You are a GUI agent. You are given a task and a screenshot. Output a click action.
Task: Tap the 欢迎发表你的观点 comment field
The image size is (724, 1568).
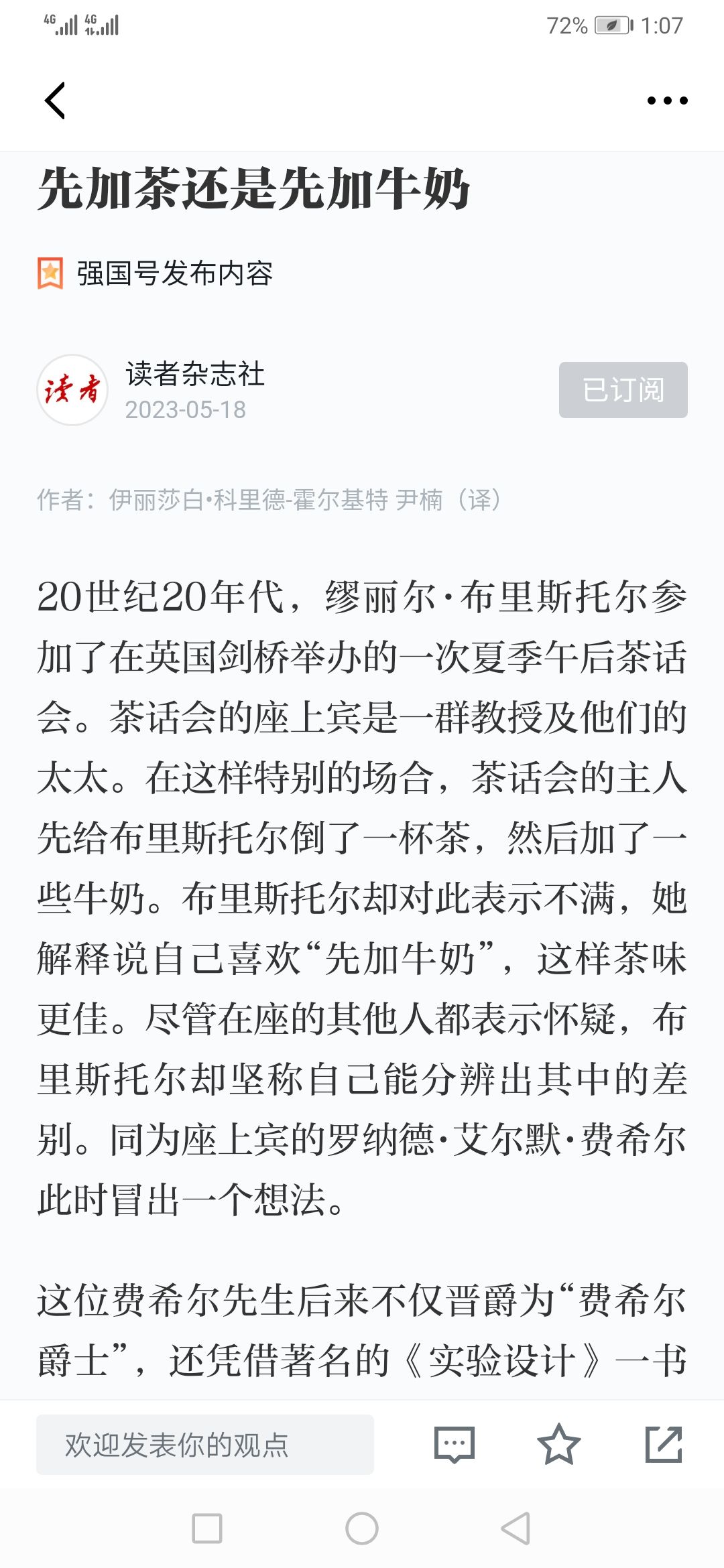[x=205, y=1444]
